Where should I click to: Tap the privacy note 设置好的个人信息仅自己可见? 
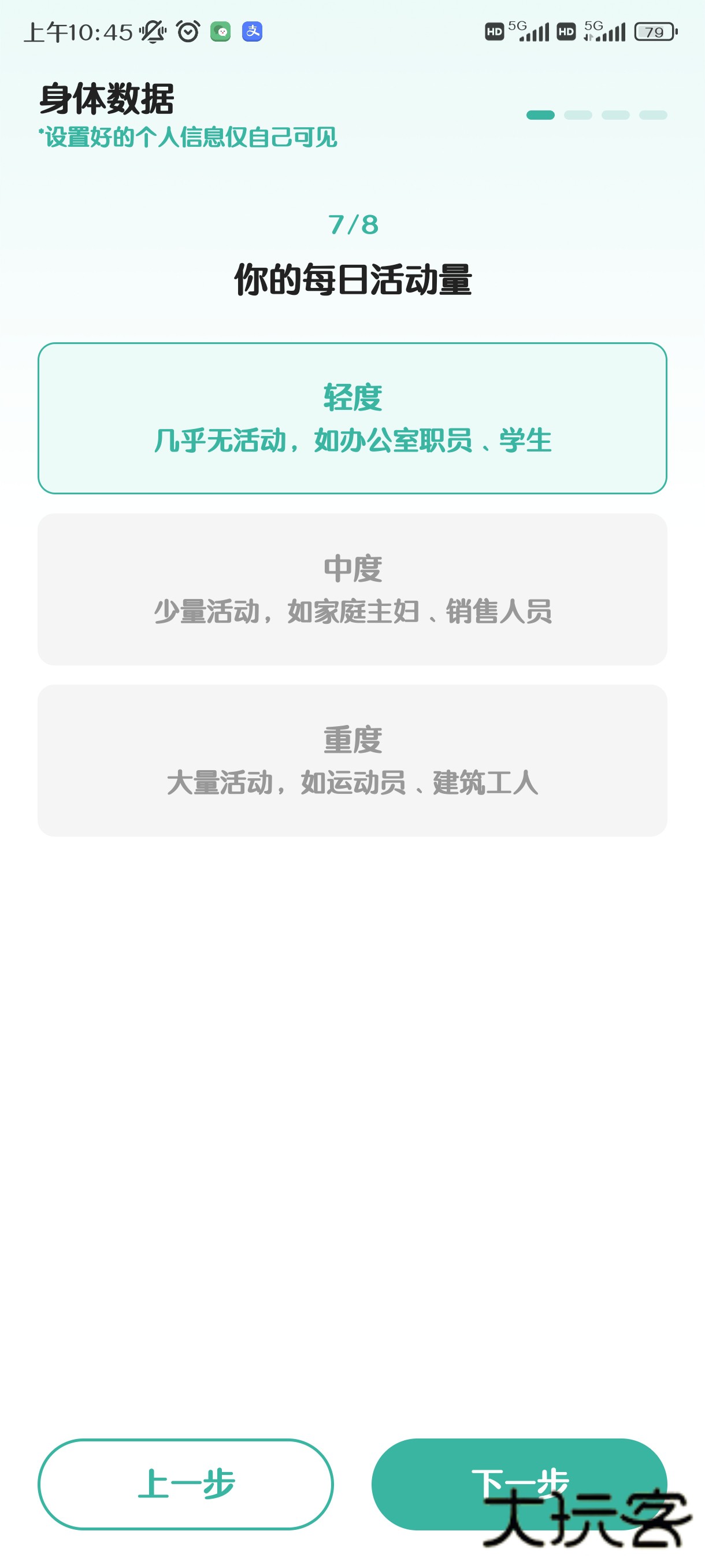pyautogui.click(x=188, y=136)
